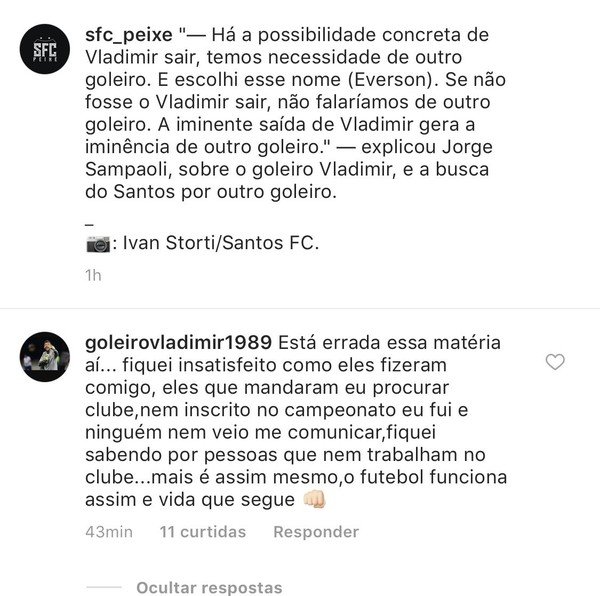The height and width of the screenshot is (596, 600).
Task: Hide replies with Ocultar respostas
Action: (x=209, y=588)
